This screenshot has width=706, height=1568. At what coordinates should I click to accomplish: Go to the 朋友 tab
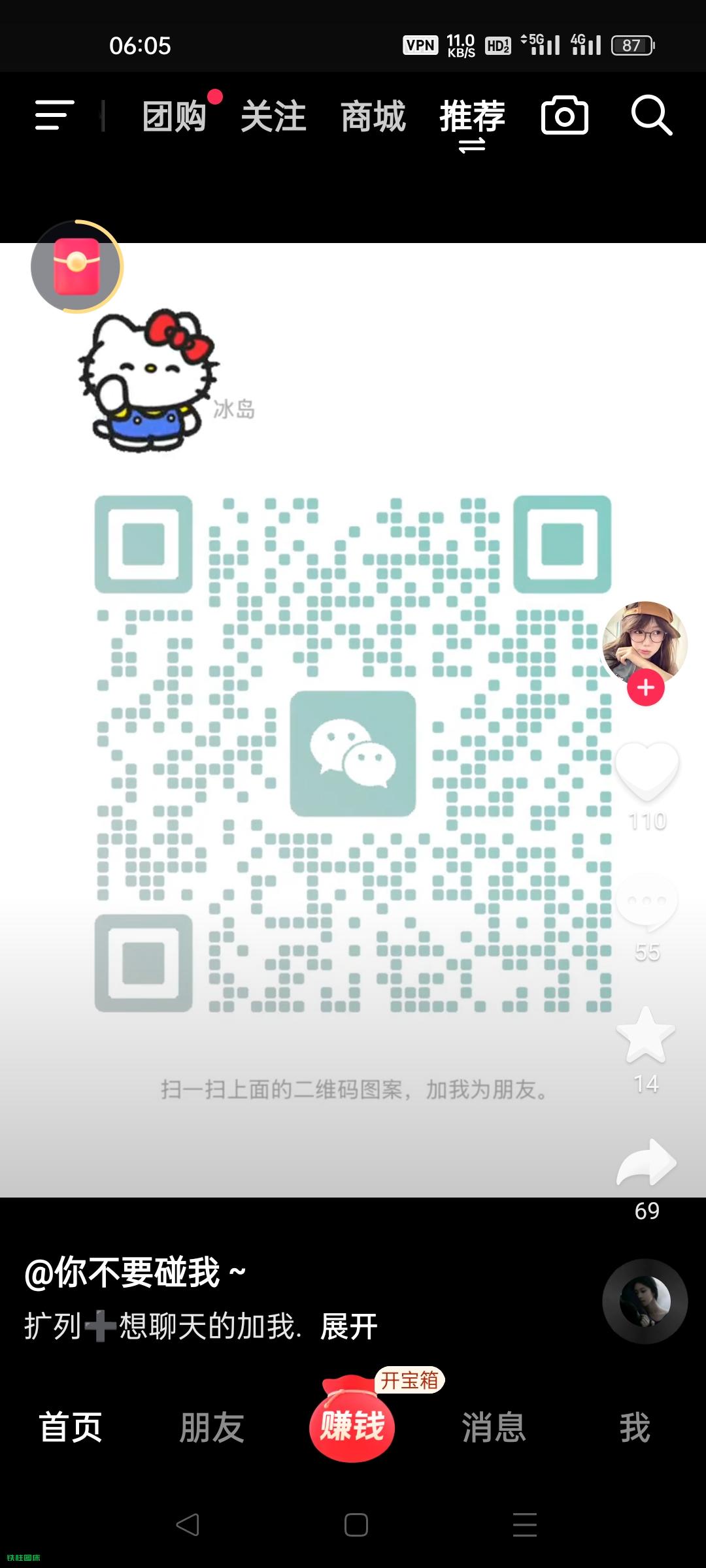tap(212, 1428)
